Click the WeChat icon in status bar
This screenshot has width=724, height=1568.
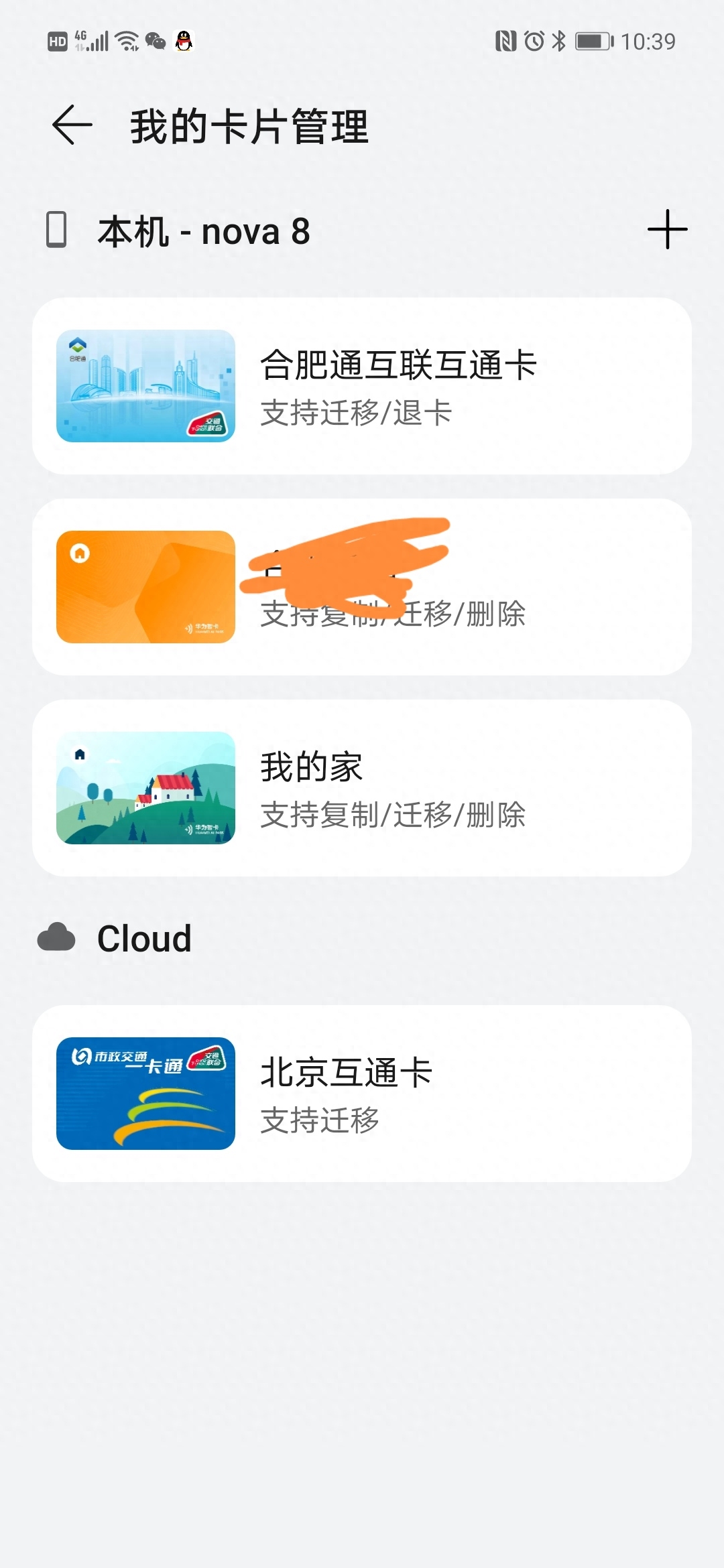[x=156, y=42]
